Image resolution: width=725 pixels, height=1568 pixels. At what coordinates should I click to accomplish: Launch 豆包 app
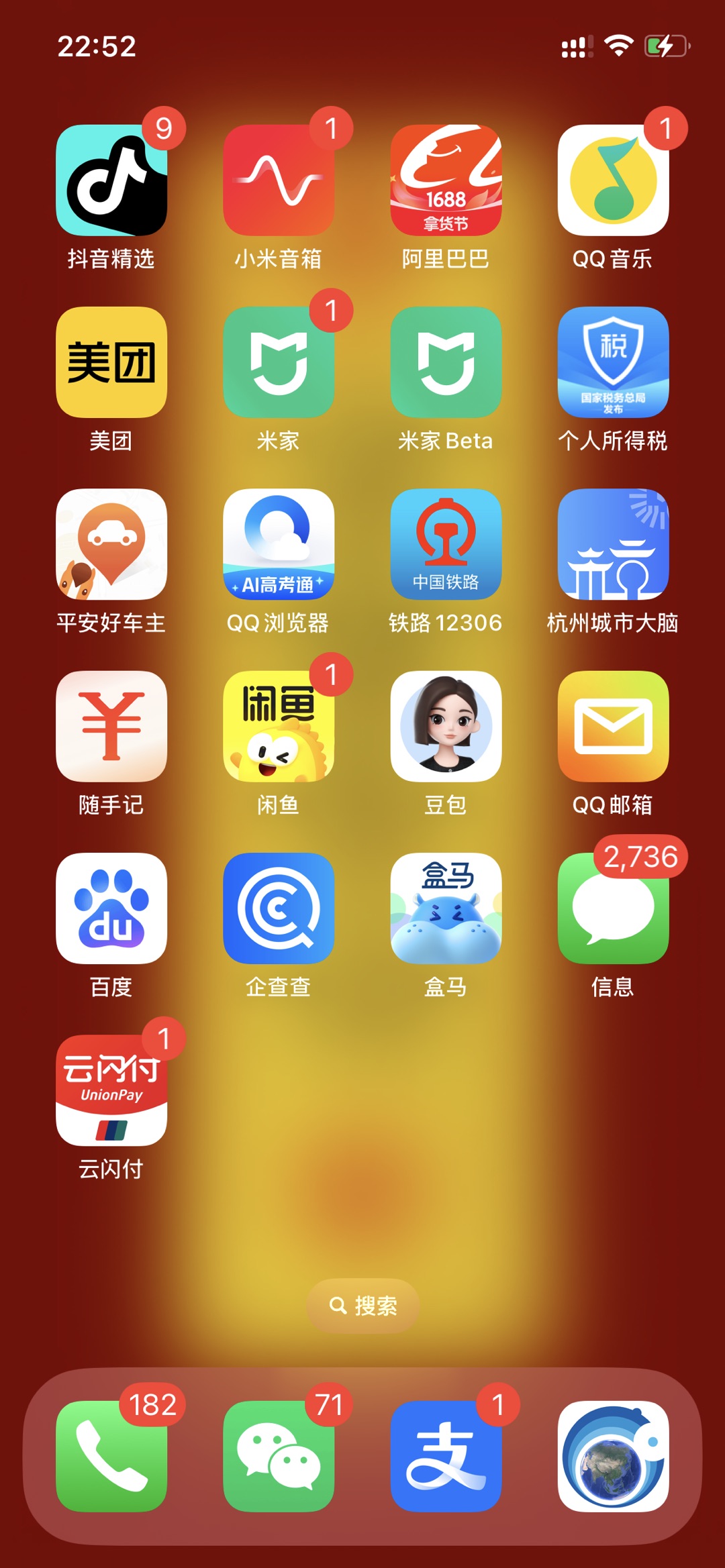446,726
